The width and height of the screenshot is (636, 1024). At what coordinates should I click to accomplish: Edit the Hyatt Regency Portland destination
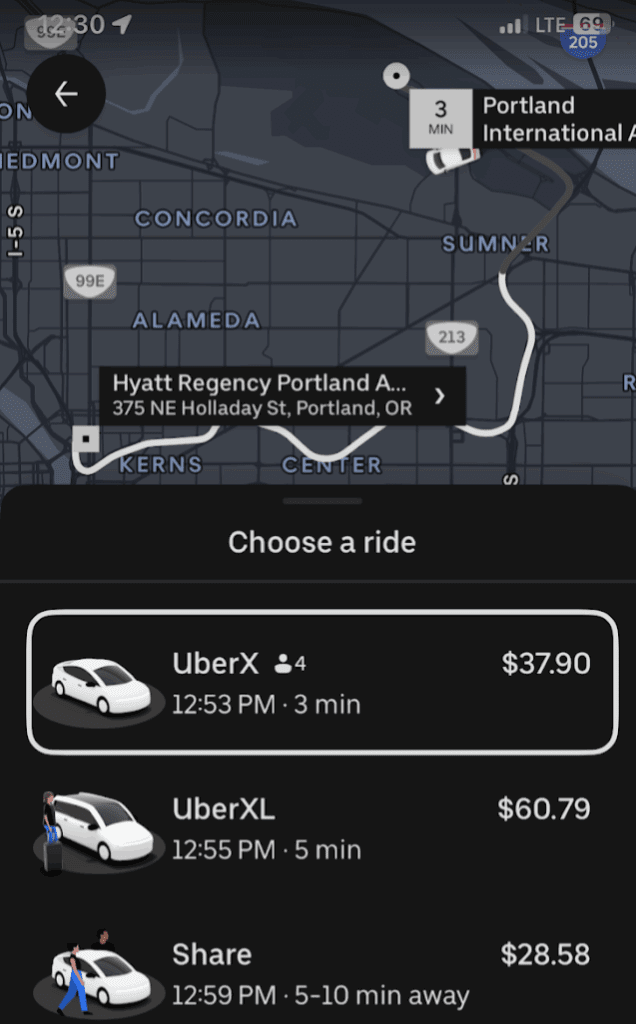click(x=282, y=396)
